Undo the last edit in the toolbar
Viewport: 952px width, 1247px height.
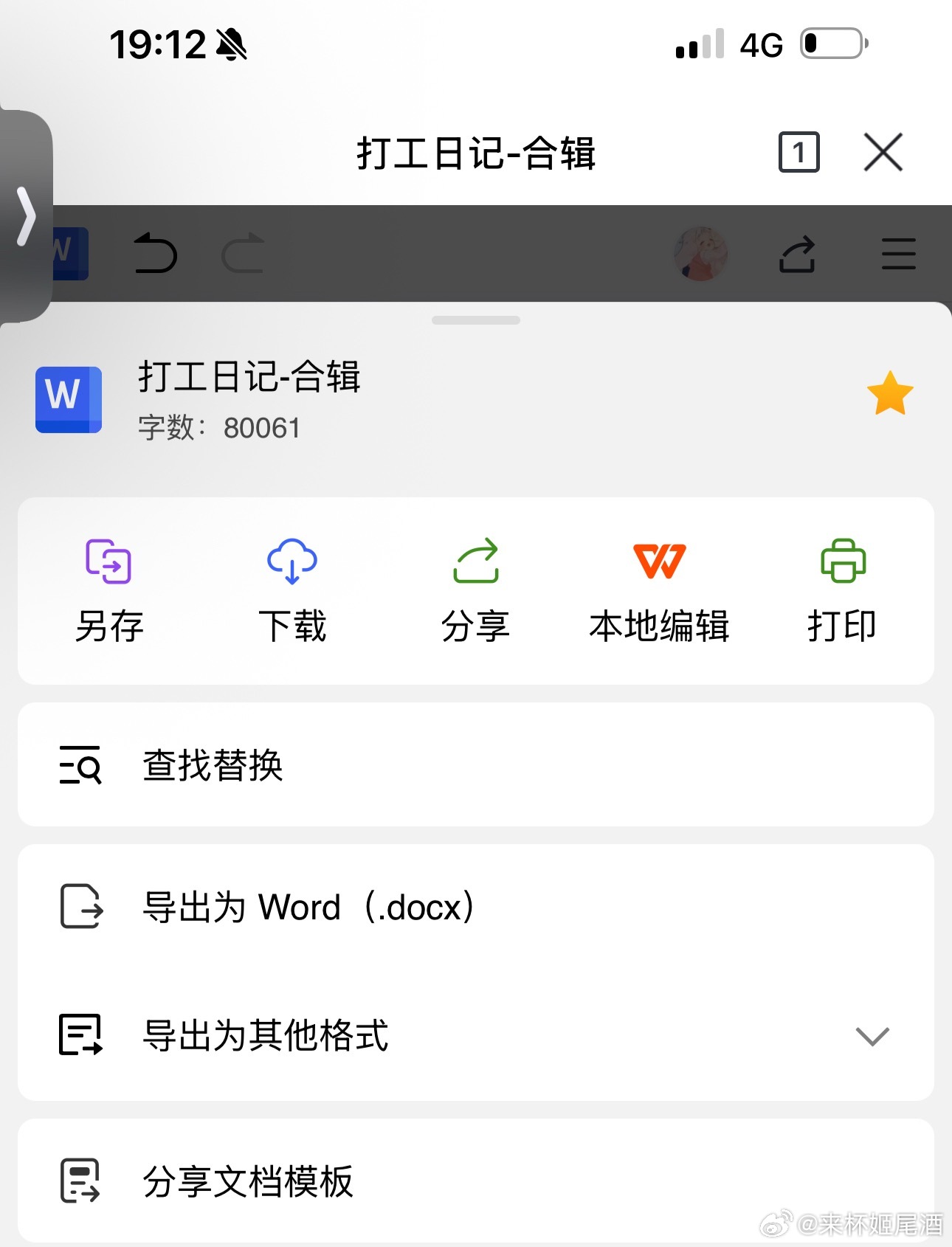point(156,254)
